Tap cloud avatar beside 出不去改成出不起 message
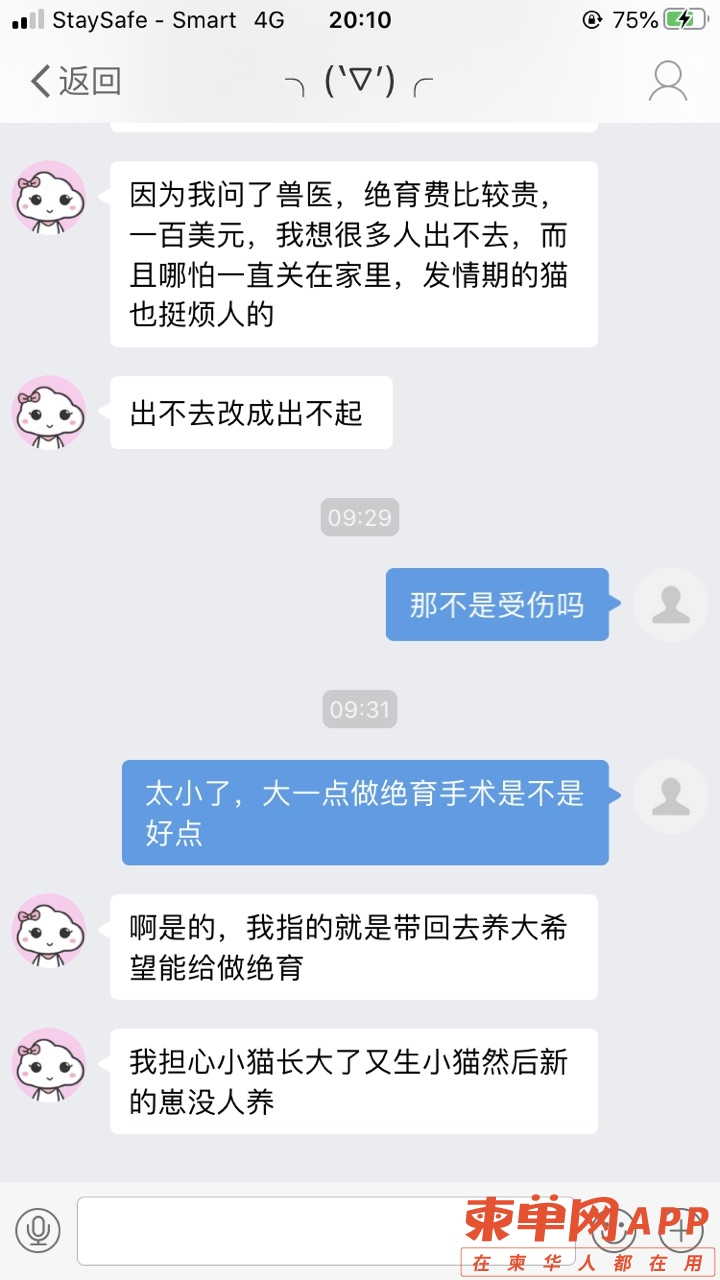The height and width of the screenshot is (1280, 720). [x=48, y=412]
